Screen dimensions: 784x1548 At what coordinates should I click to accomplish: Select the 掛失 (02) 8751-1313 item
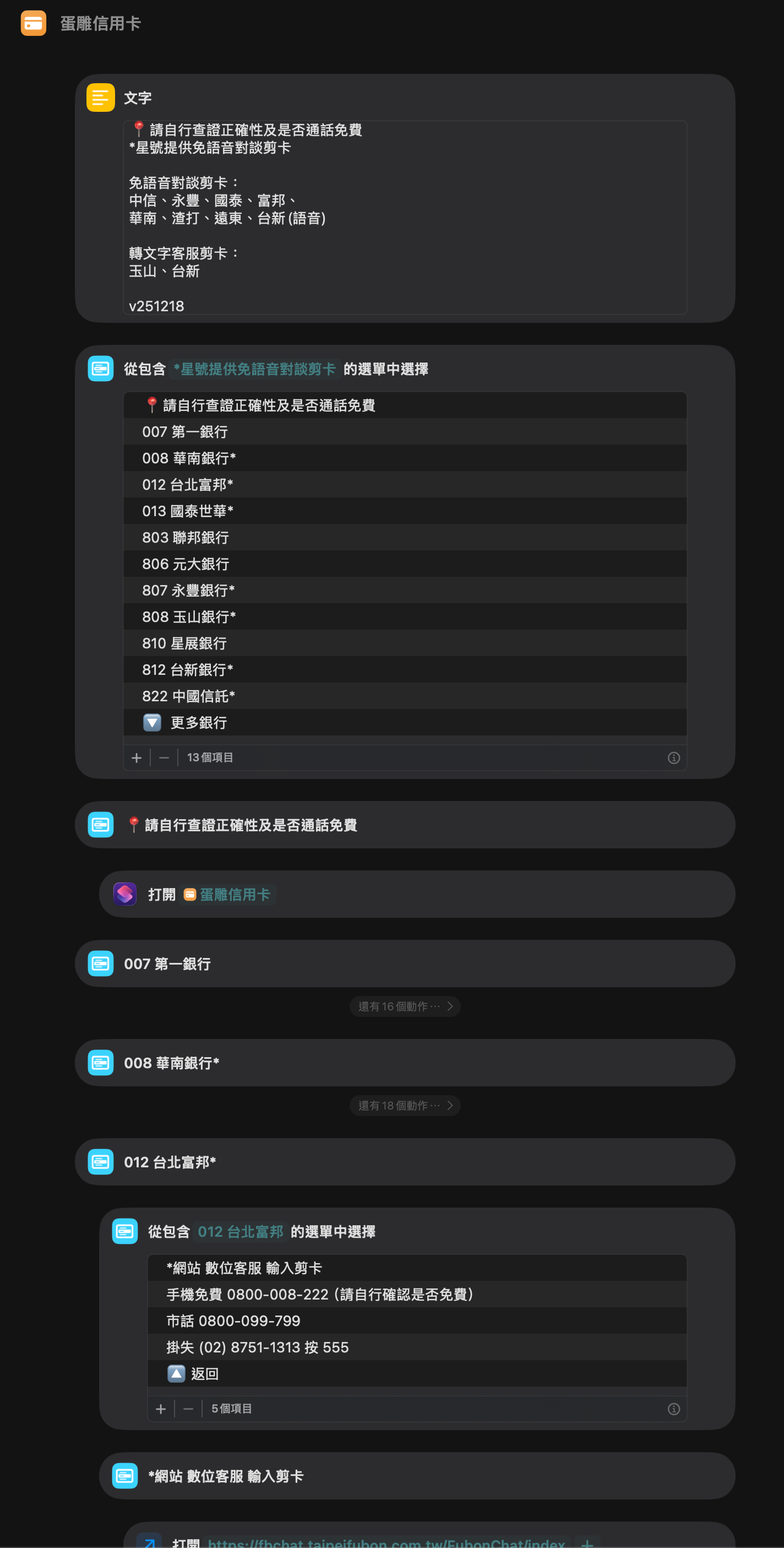(257, 1347)
